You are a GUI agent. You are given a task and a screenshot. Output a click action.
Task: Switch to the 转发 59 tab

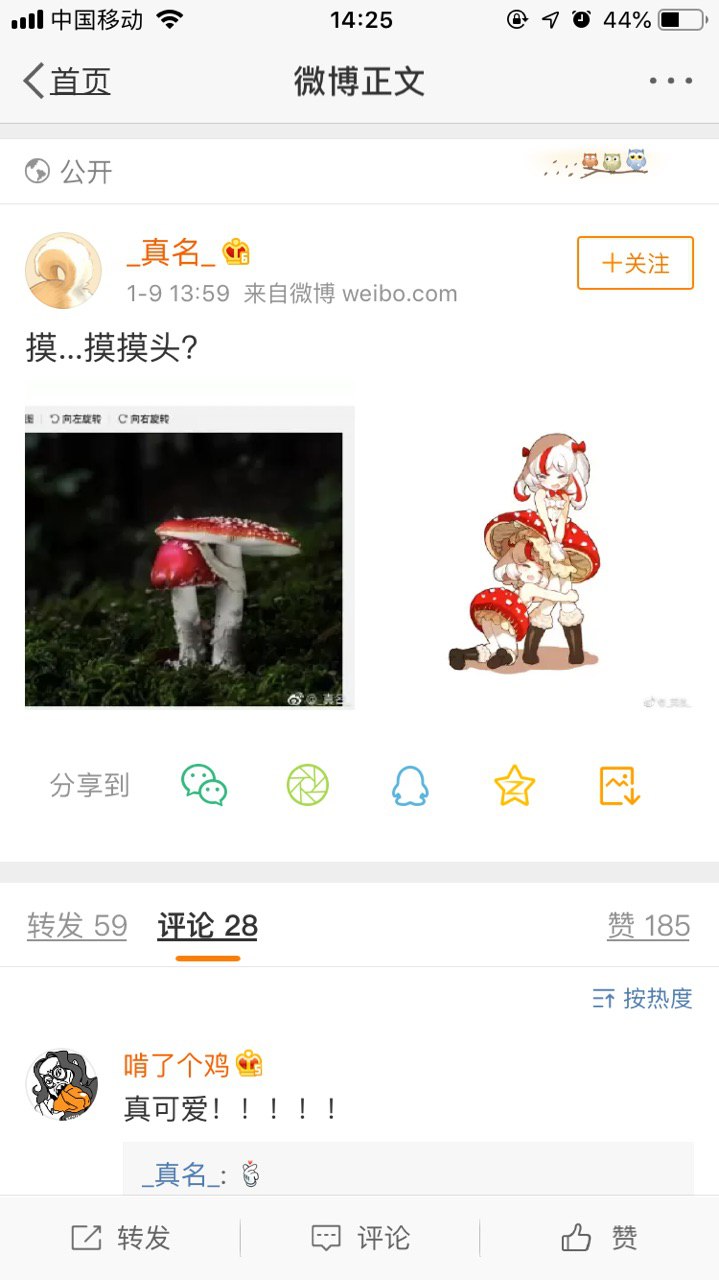pyautogui.click(x=77, y=926)
